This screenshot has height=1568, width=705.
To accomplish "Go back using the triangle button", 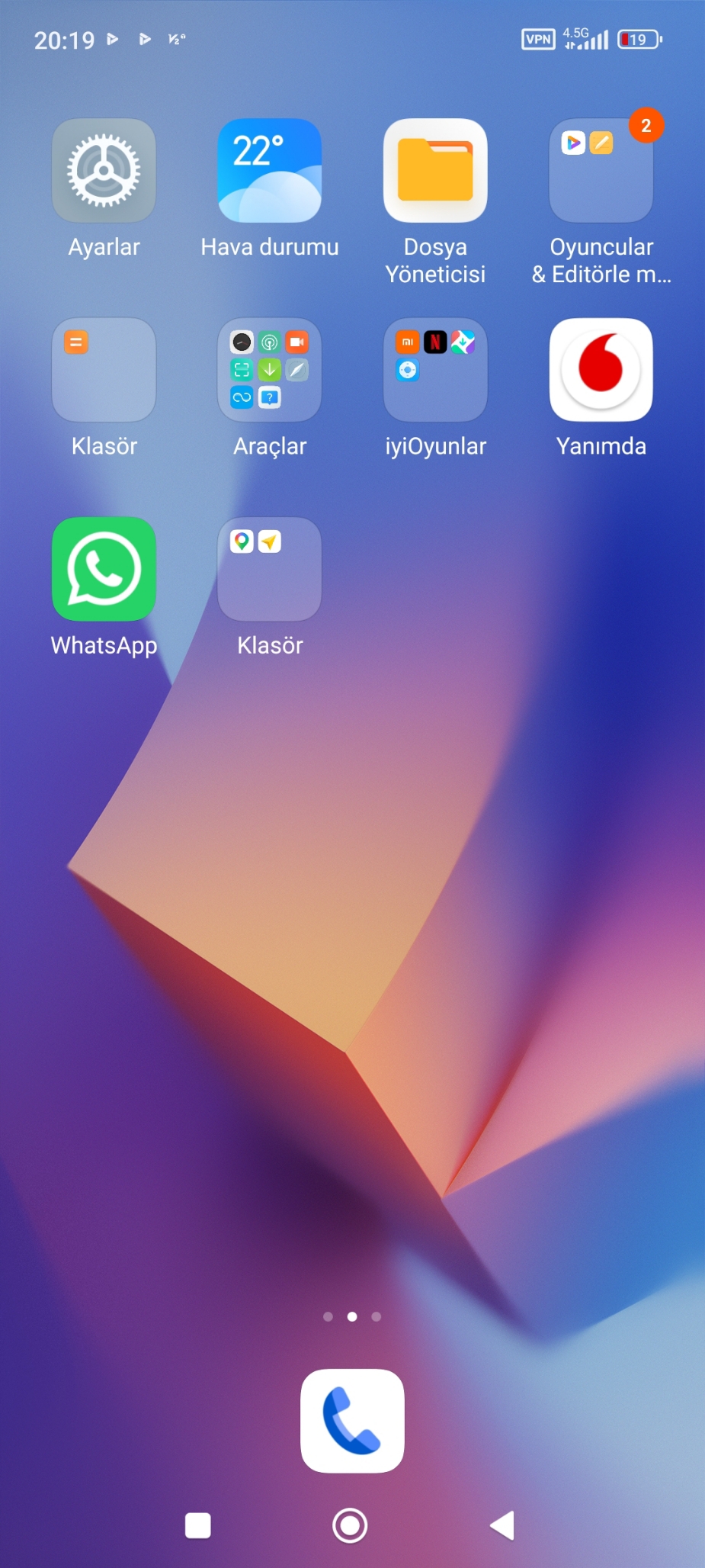I will click(x=502, y=1525).
